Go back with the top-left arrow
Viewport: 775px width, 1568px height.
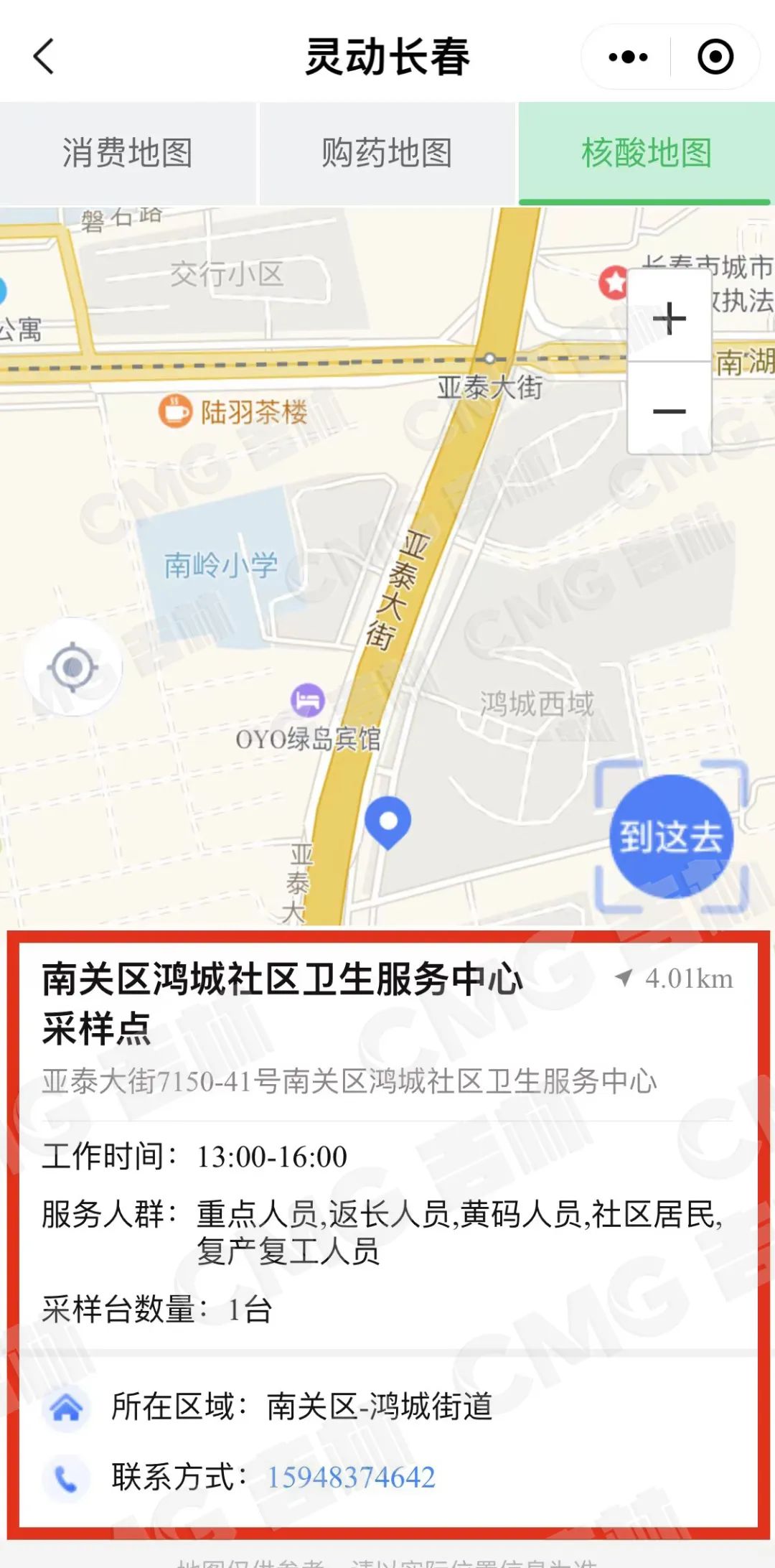coord(44,57)
